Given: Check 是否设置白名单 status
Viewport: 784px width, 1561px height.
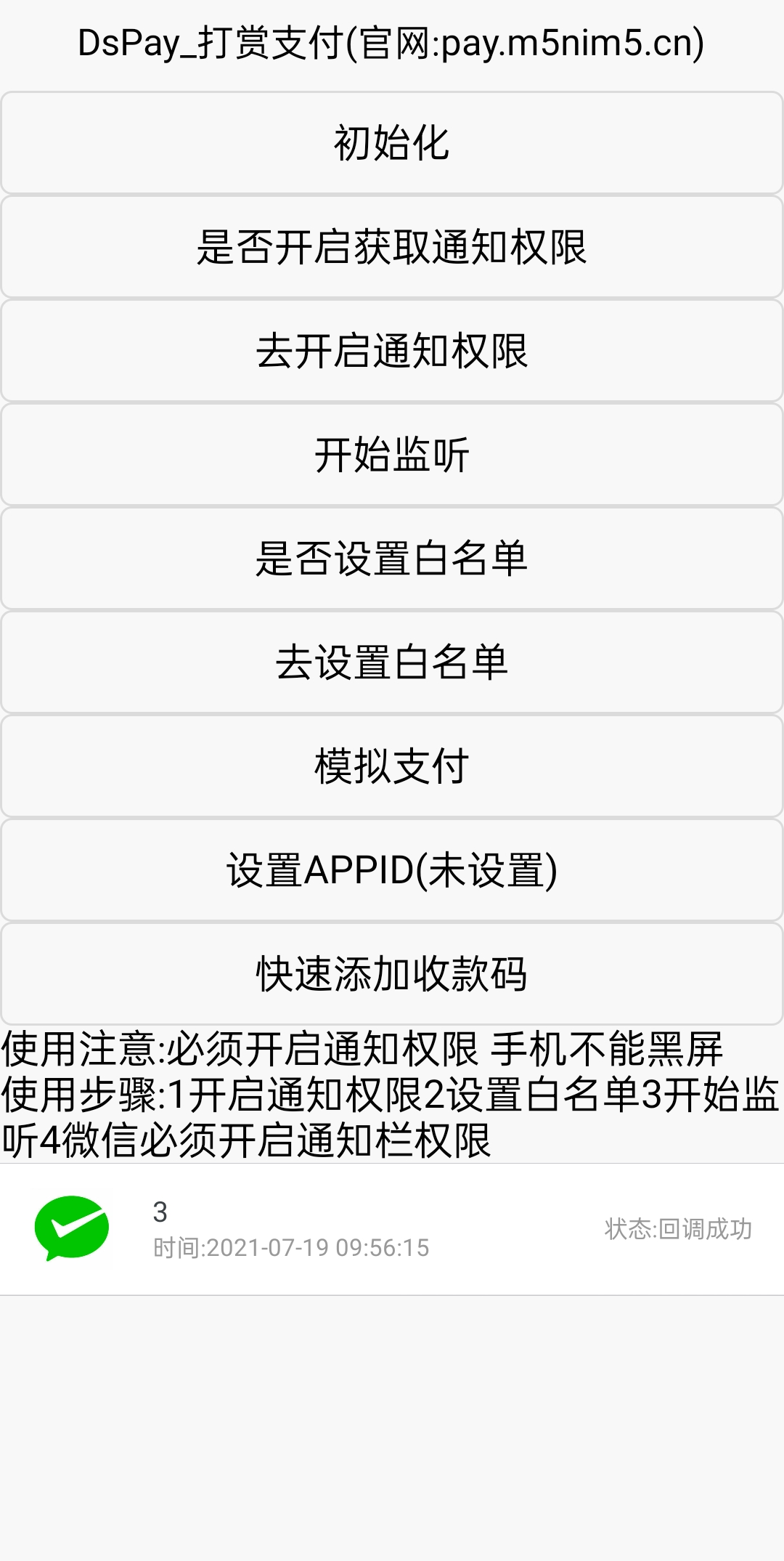Looking at the screenshot, I should (x=392, y=559).
